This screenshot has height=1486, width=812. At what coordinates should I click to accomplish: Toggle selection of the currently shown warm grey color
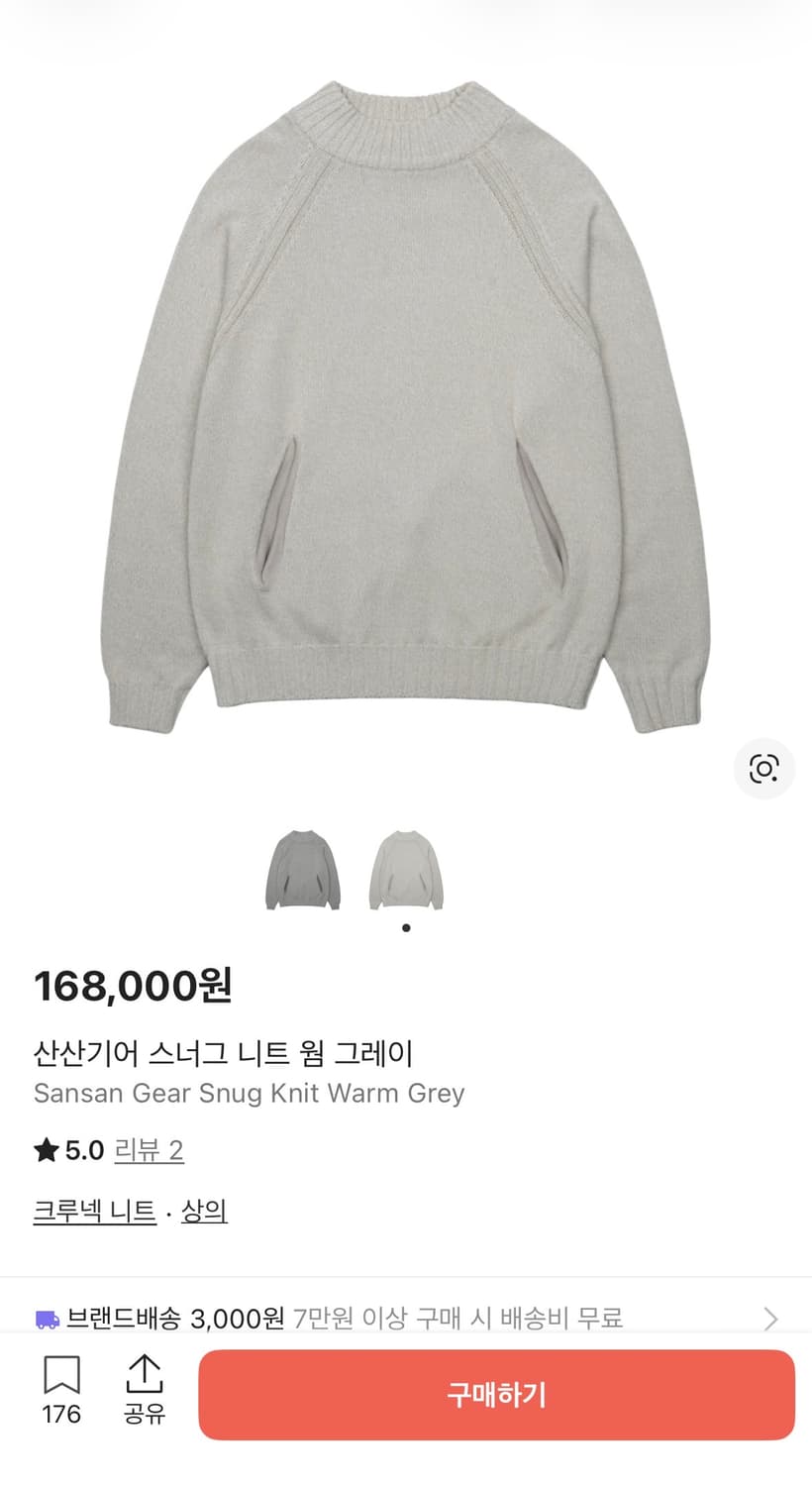406,866
